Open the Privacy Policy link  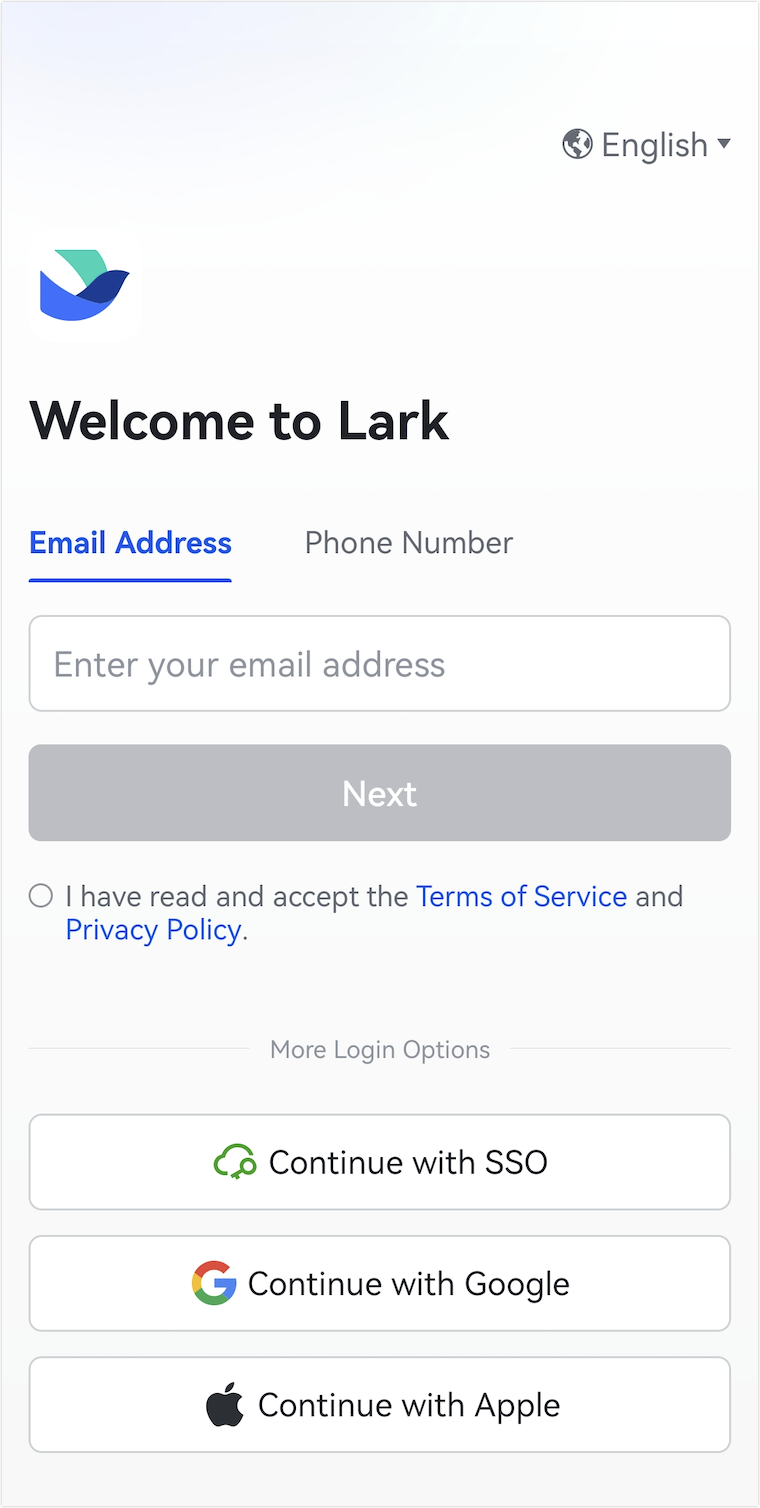pos(152,929)
